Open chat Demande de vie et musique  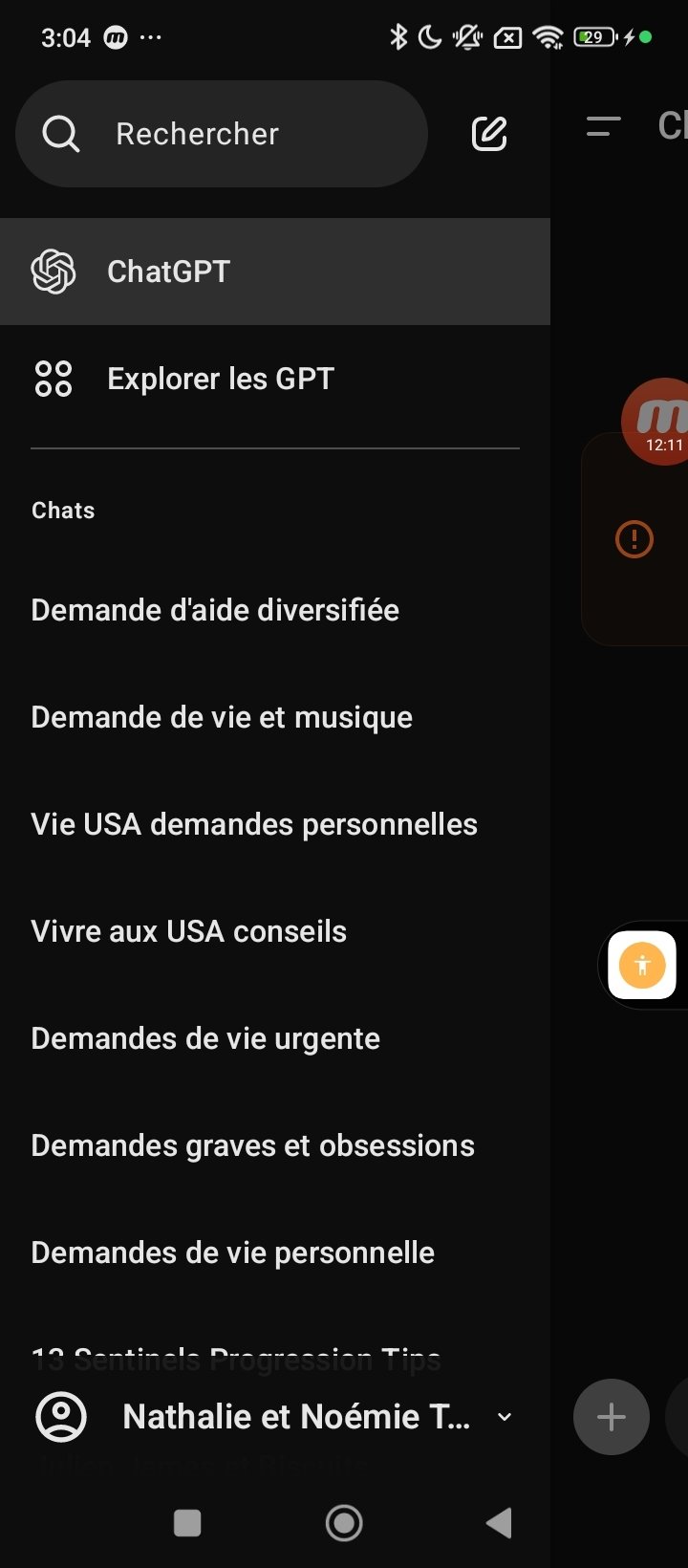click(x=222, y=717)
